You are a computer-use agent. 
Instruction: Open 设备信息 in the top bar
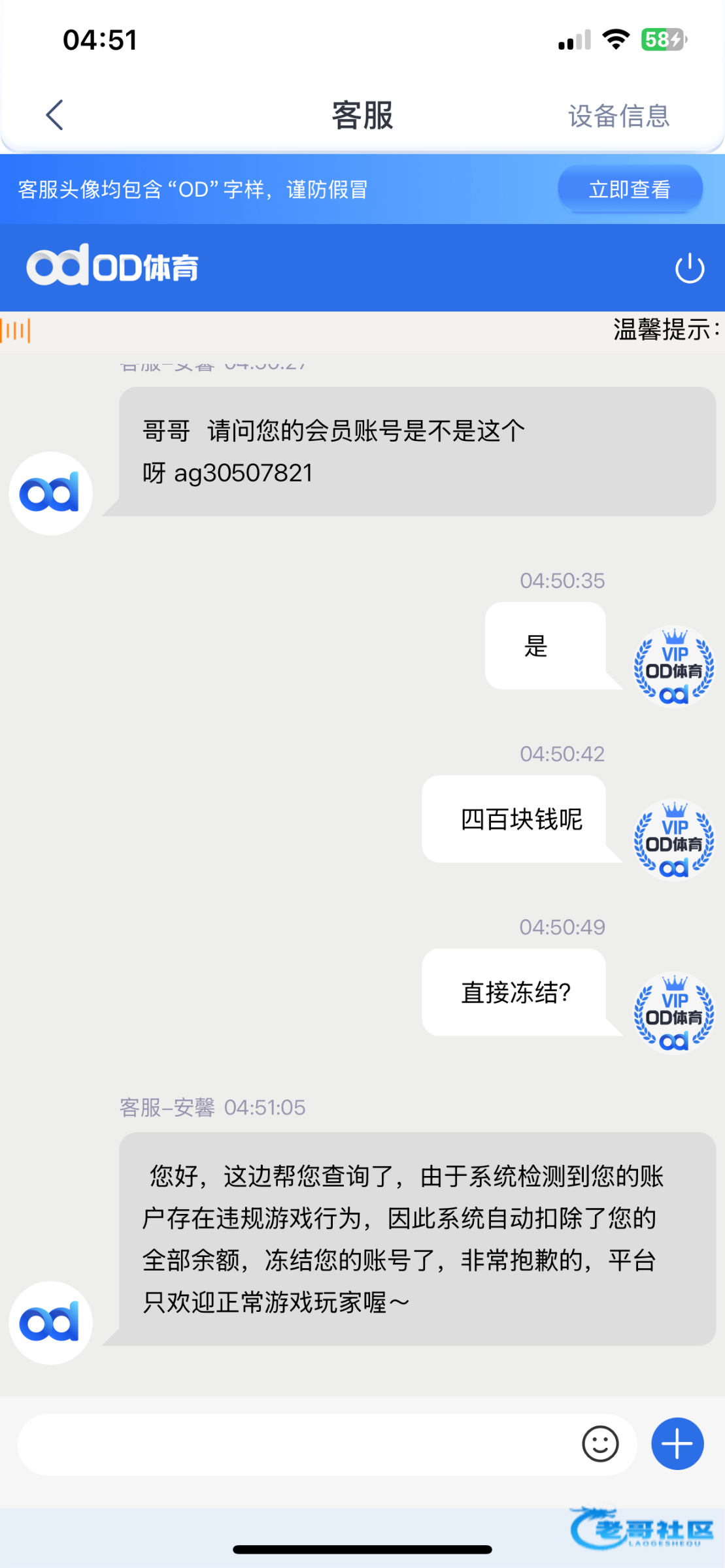click(x=618, y=116)
